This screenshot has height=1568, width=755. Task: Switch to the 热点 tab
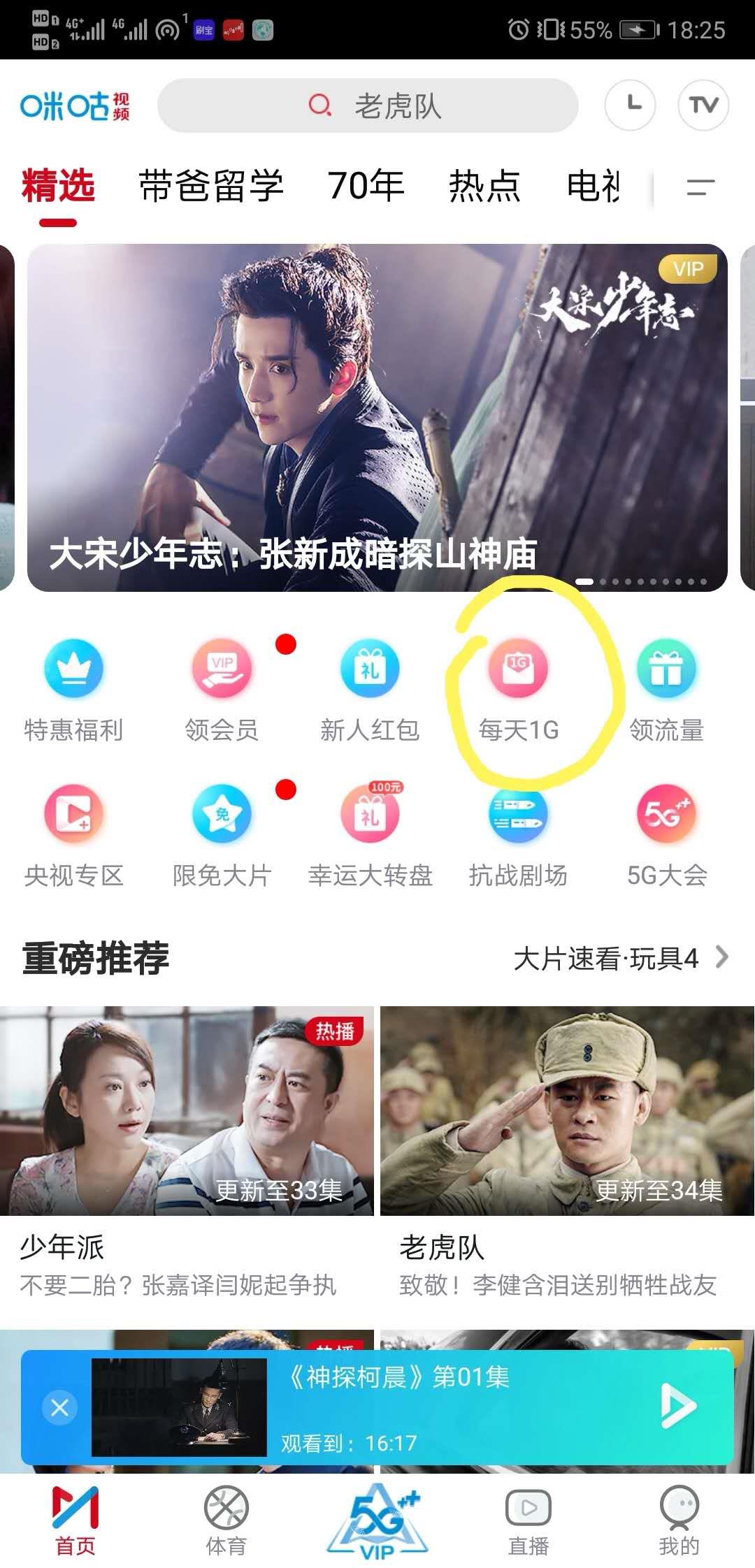(x=484, y=186)
